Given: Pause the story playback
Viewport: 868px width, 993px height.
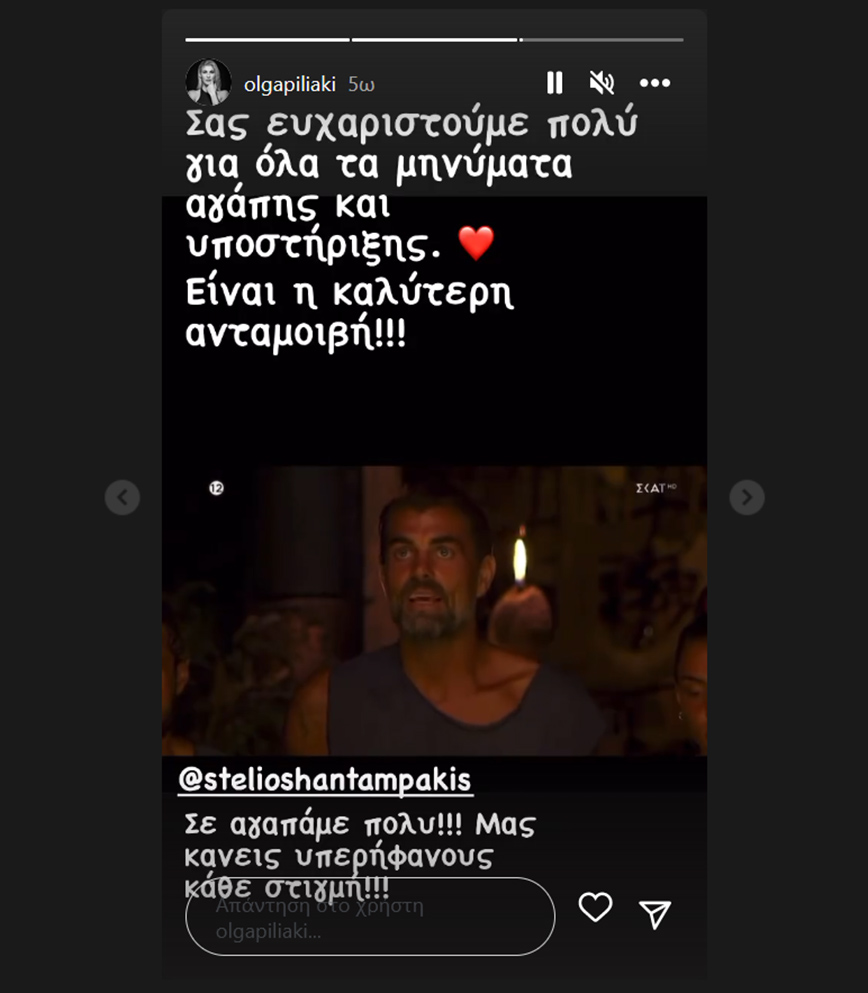Looking at the screenshot, I should (x=555, y=83).
